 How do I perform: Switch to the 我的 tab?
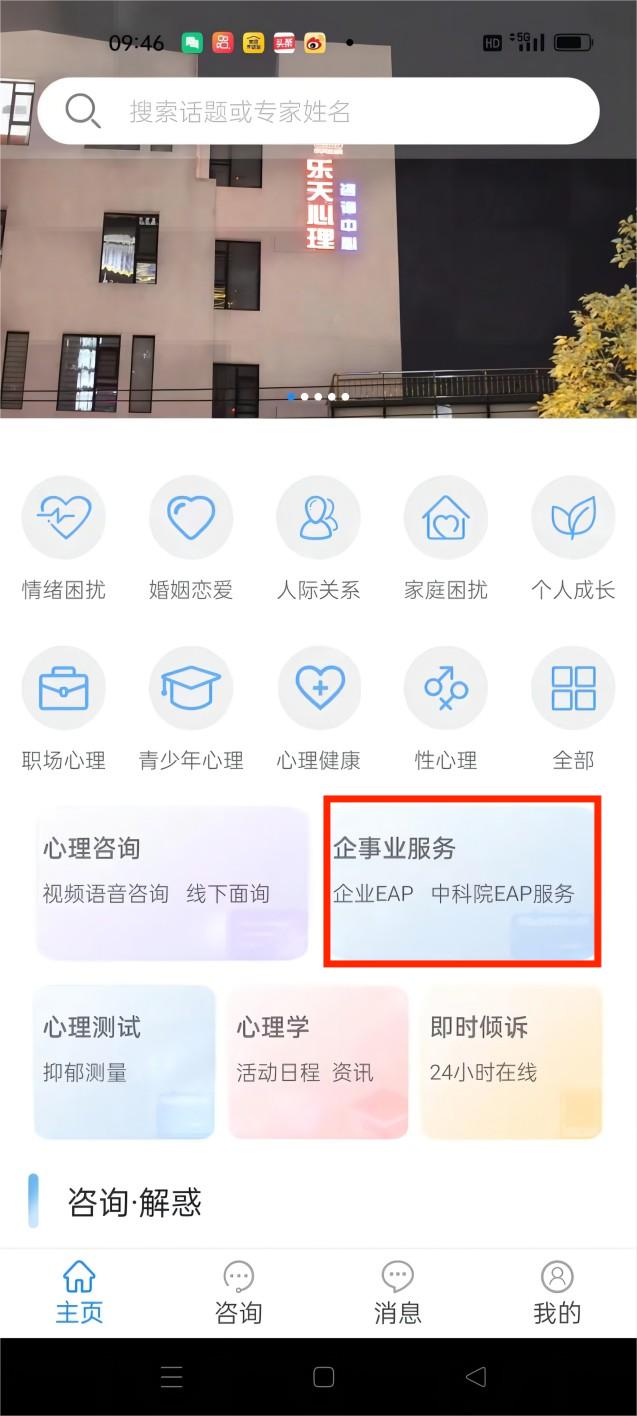pyautogui.click(x=556, y=1292)
